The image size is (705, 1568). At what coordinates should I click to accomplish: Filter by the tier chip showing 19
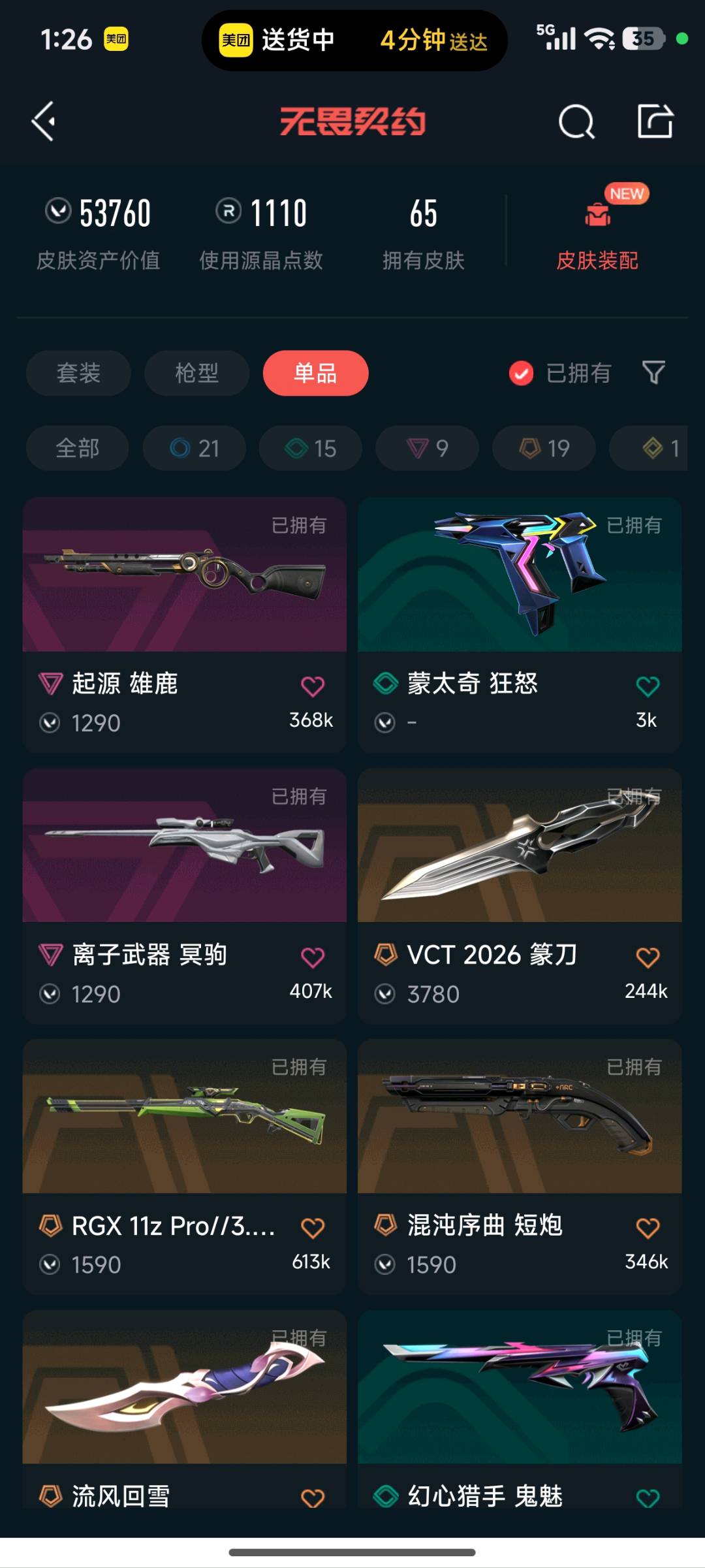tap(544, 448)
